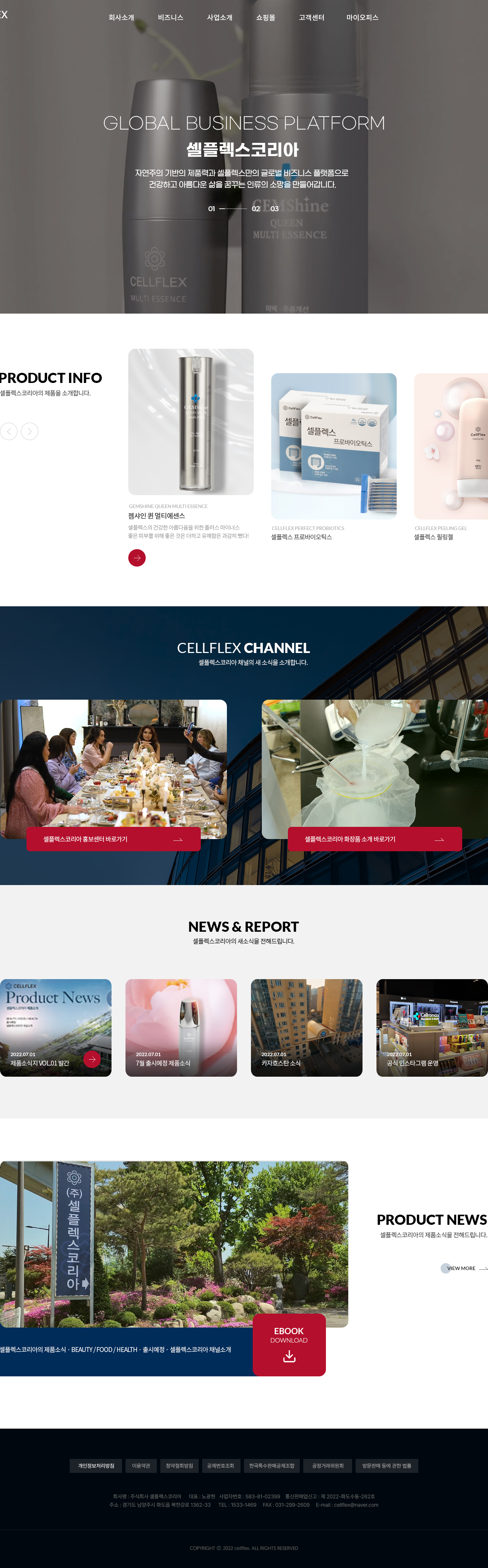View 공식 인스타그램 운영 news card
This screenshot has height=1568, width=488.
(432, 1028)
